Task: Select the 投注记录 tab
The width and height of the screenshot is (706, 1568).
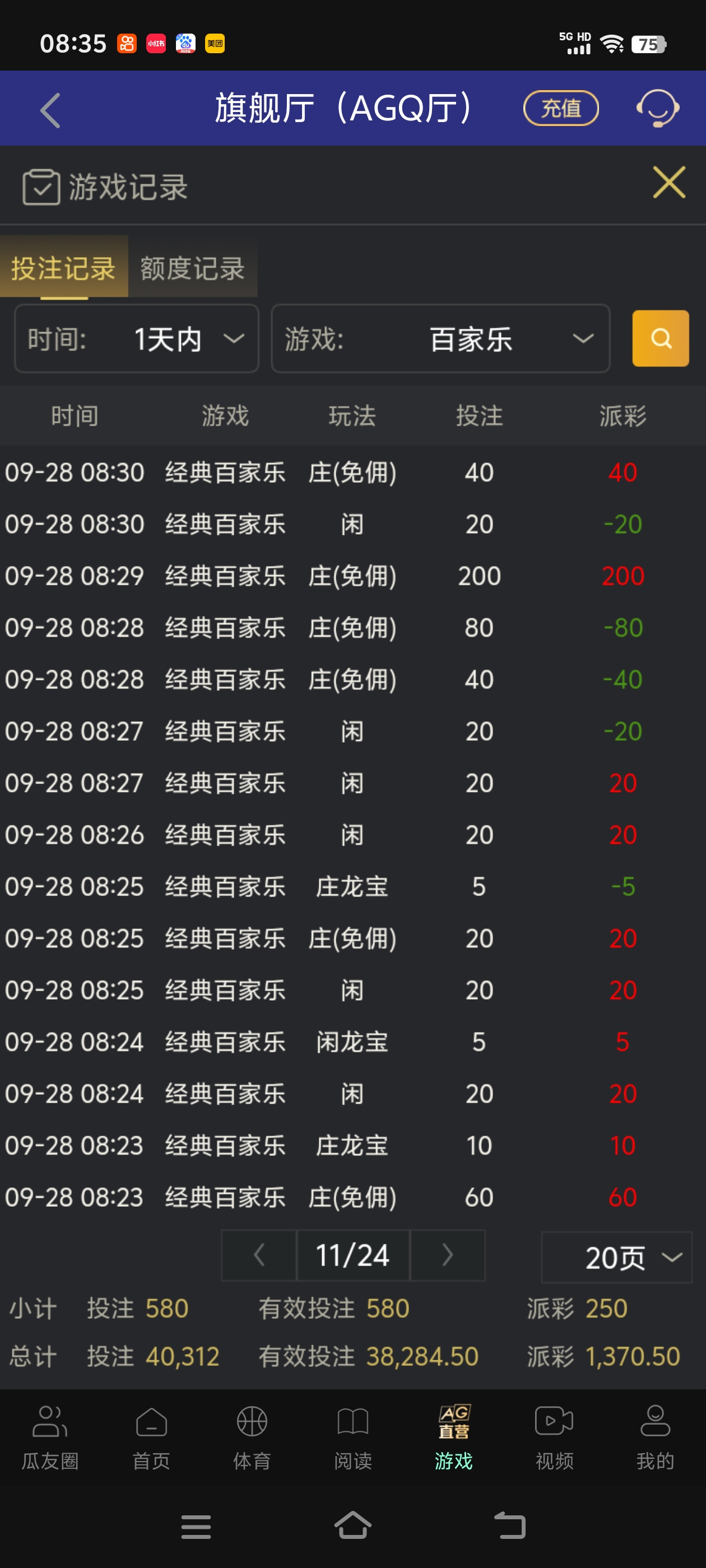Action: [x=63, y=268]
